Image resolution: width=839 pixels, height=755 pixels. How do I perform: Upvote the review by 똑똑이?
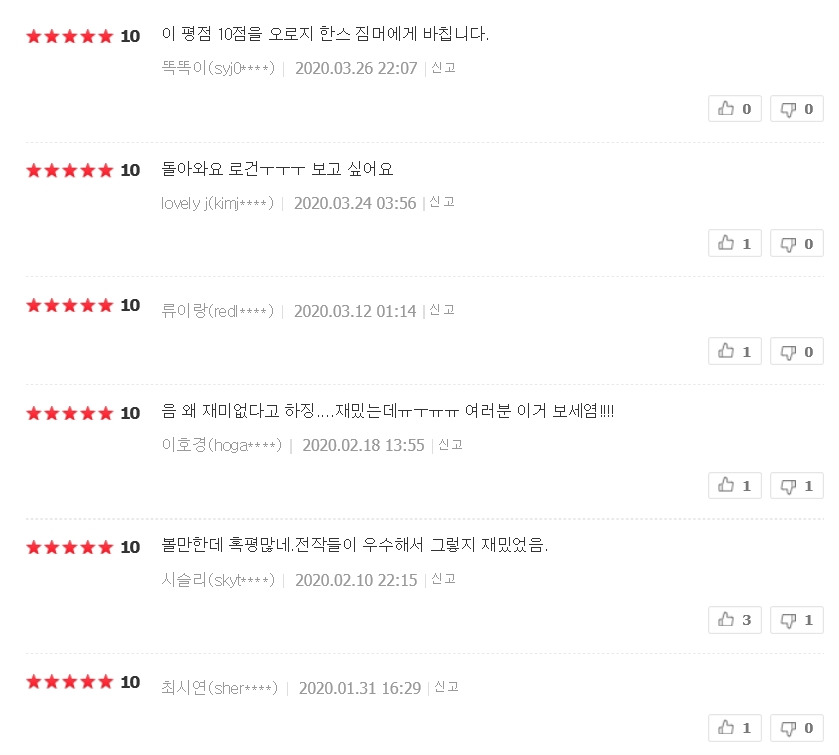pyautogui.click(x=734, y=109)
